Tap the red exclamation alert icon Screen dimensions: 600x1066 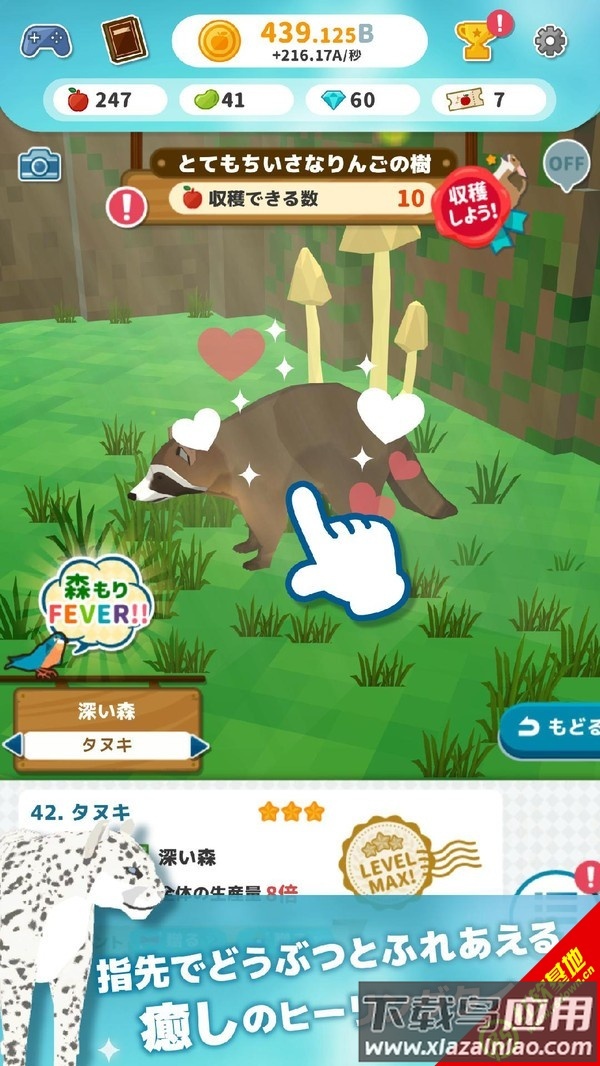pos(127,206)
